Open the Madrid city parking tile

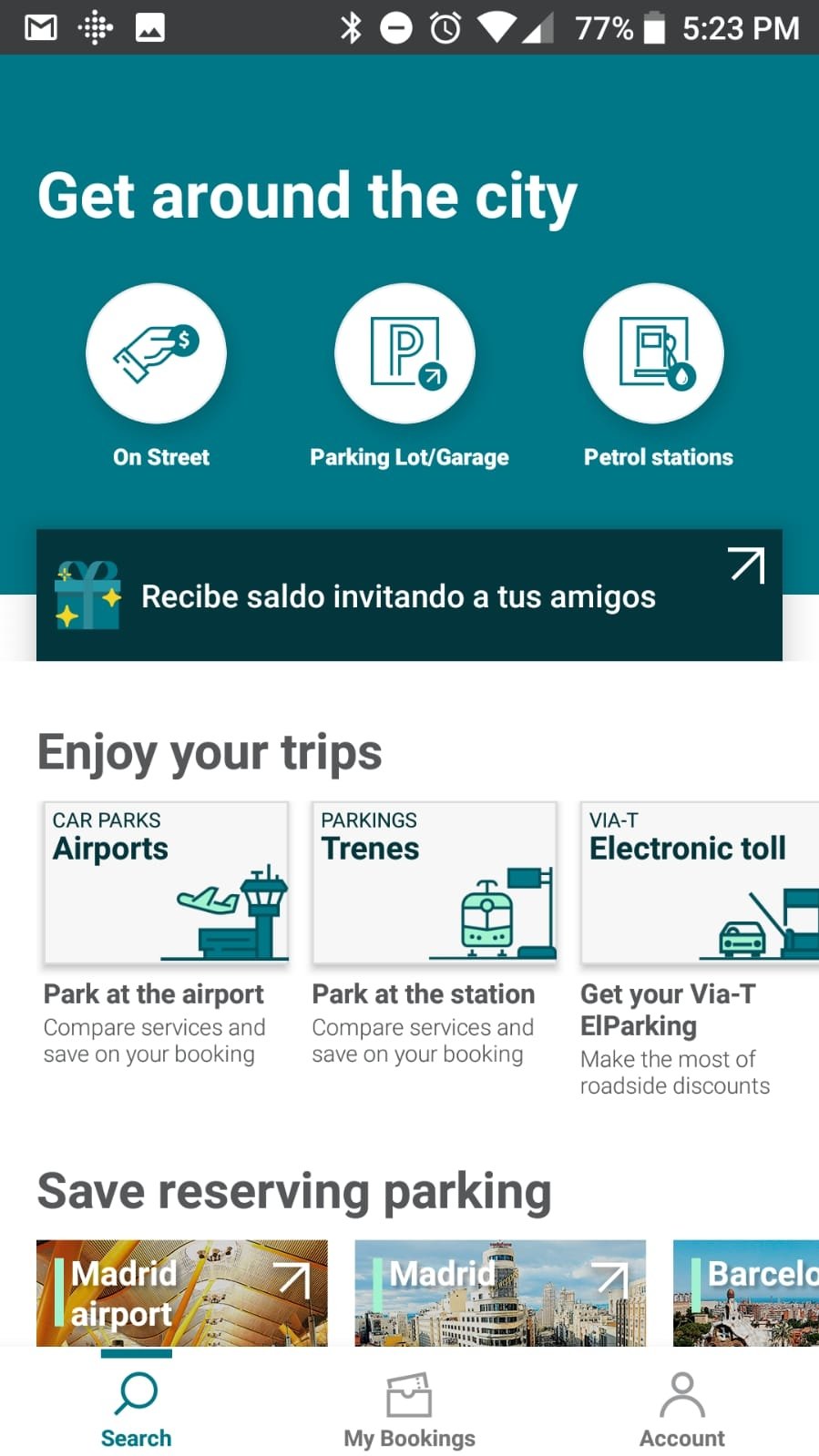500,1292
